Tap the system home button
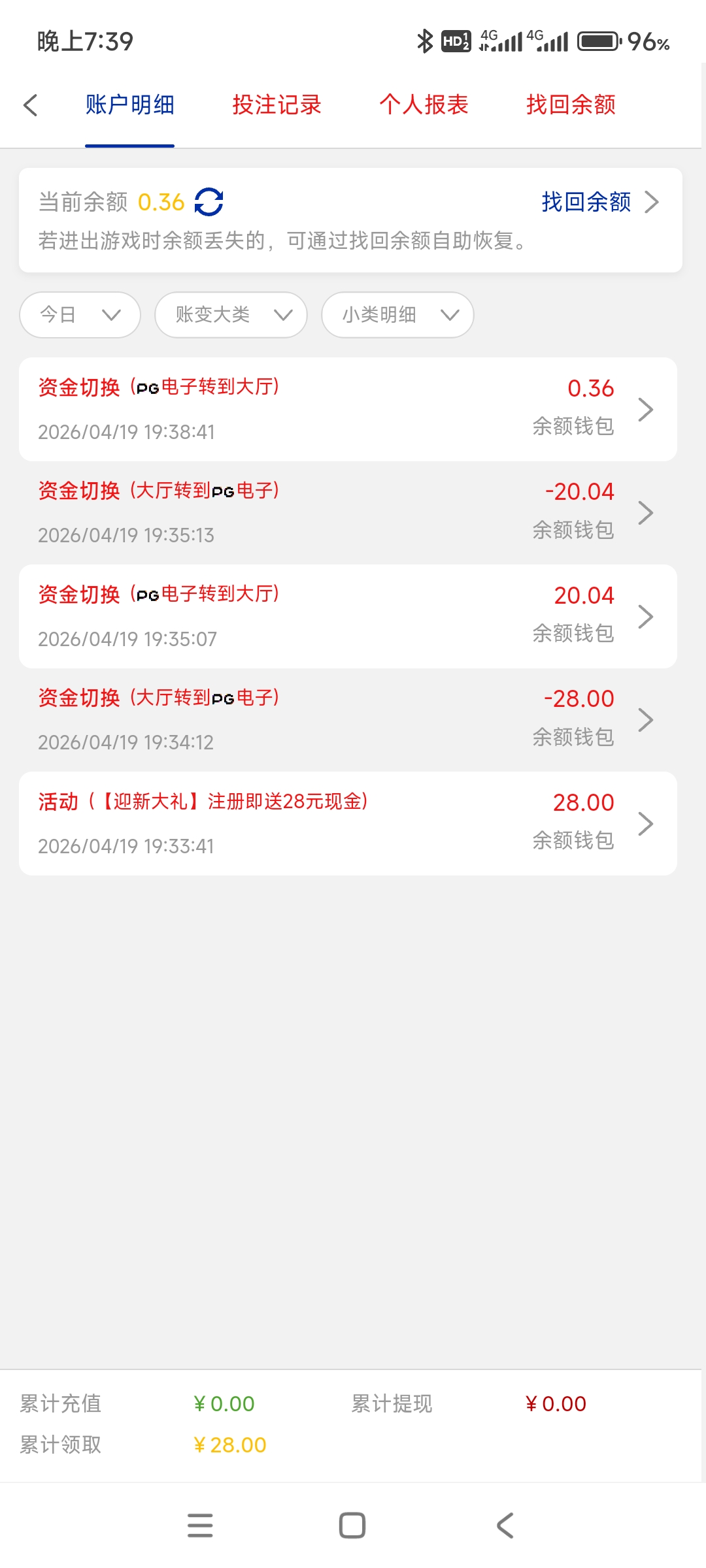The width and height of the screenshot is (706, 1568). pyautogui.click(x=352, y=1526)
